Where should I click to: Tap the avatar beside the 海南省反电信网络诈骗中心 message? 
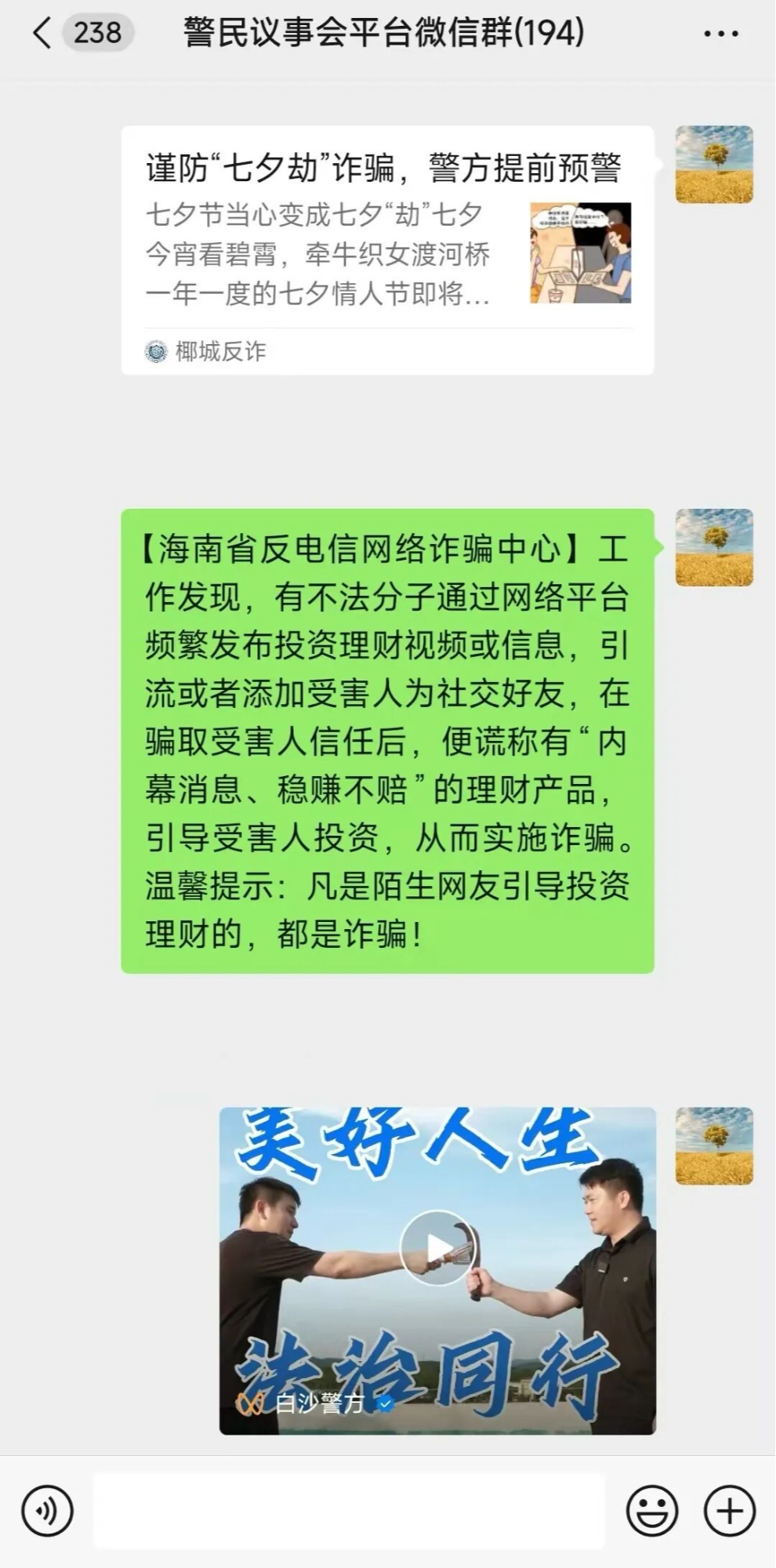tap(714, 547)
